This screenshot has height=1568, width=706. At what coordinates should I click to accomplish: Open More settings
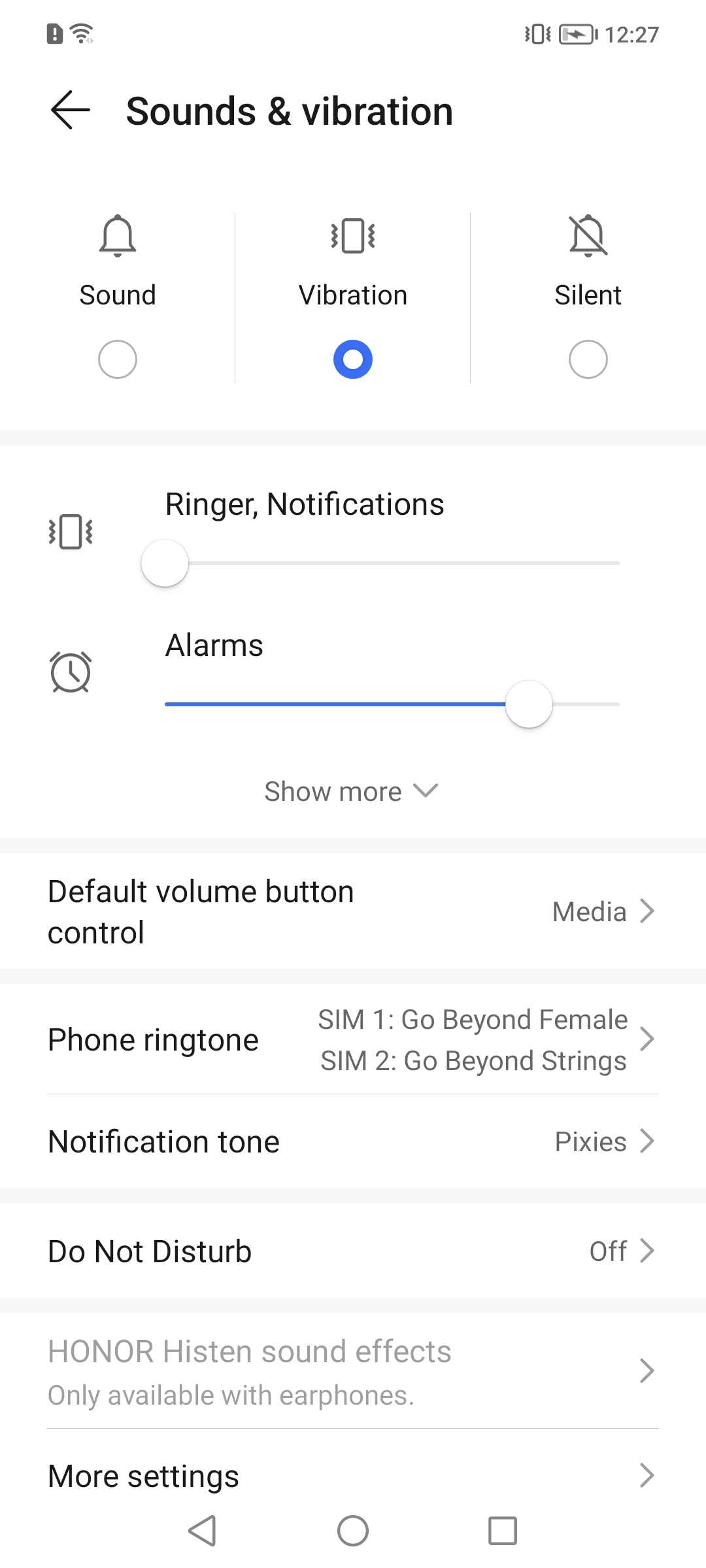click(x=353, y=1476)
